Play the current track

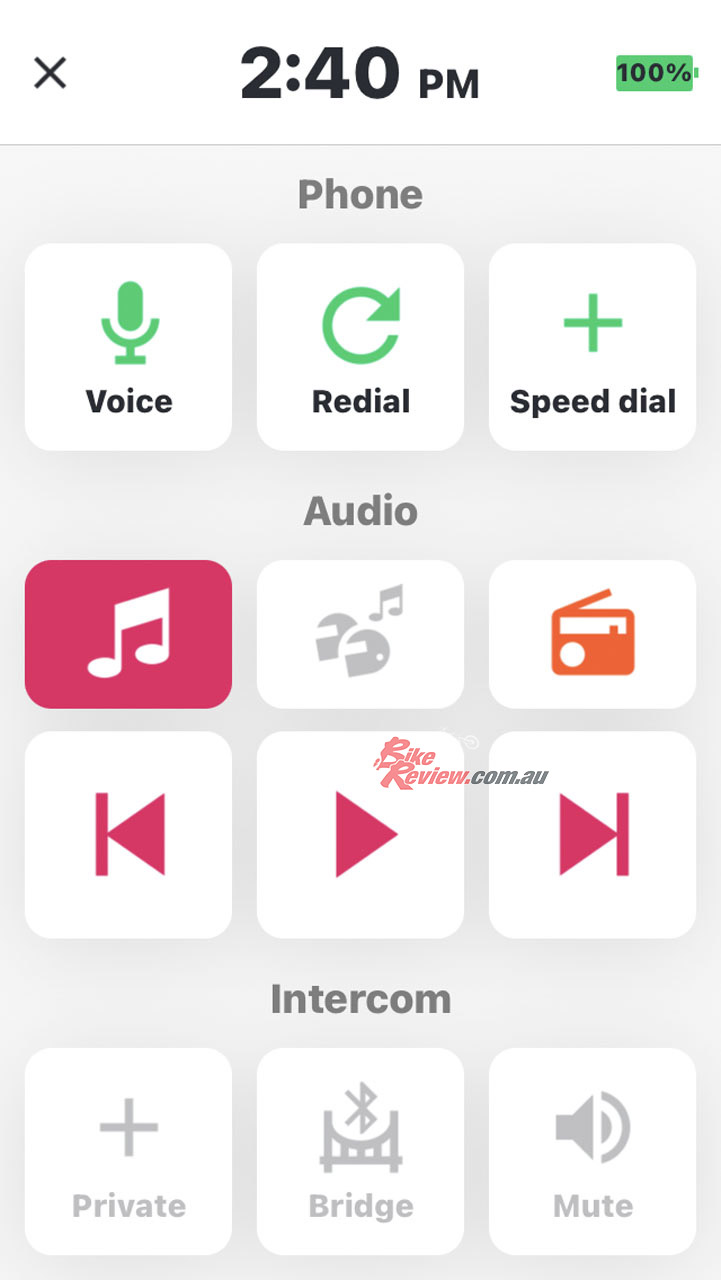click(360, 834)
